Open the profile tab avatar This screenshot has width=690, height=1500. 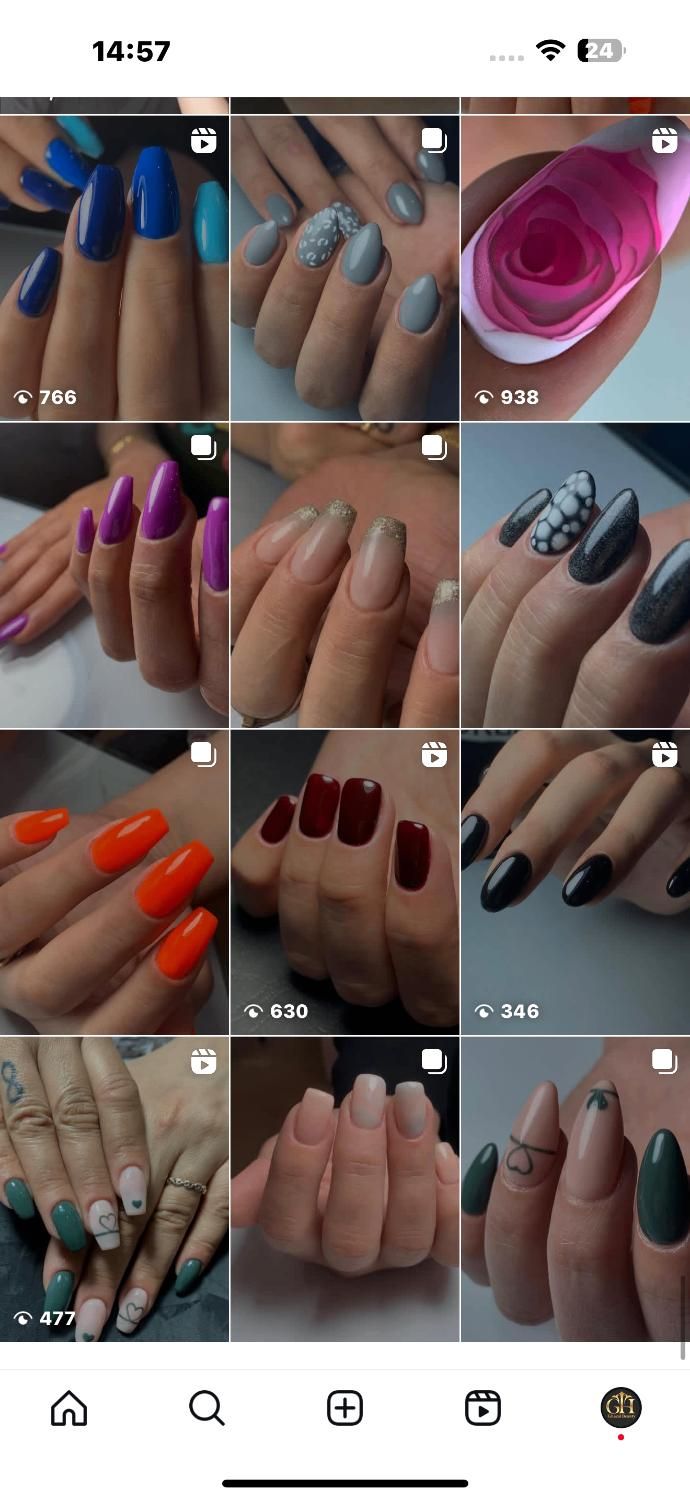coord(620,1407)
